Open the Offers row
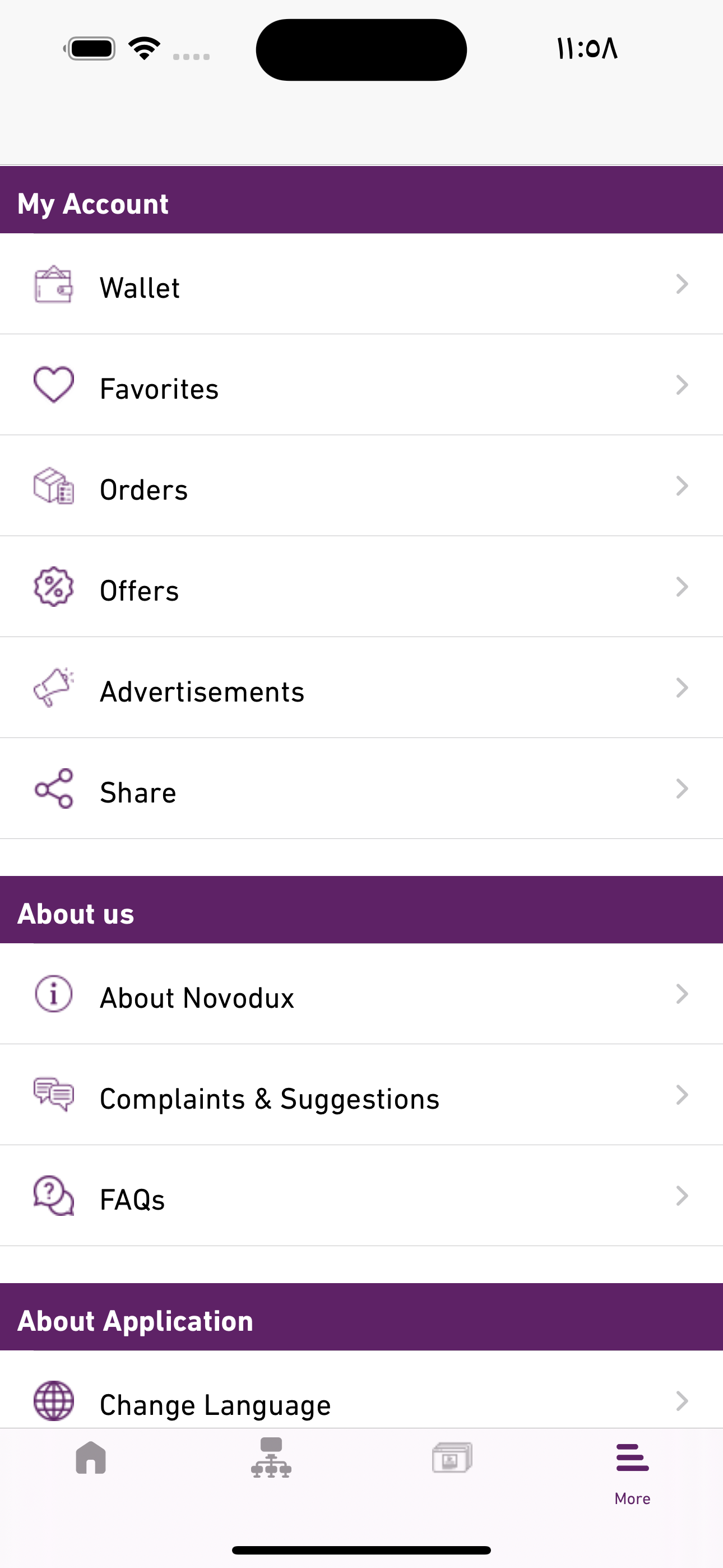Viewport: 723px width, 1568px height. [361, 587]
